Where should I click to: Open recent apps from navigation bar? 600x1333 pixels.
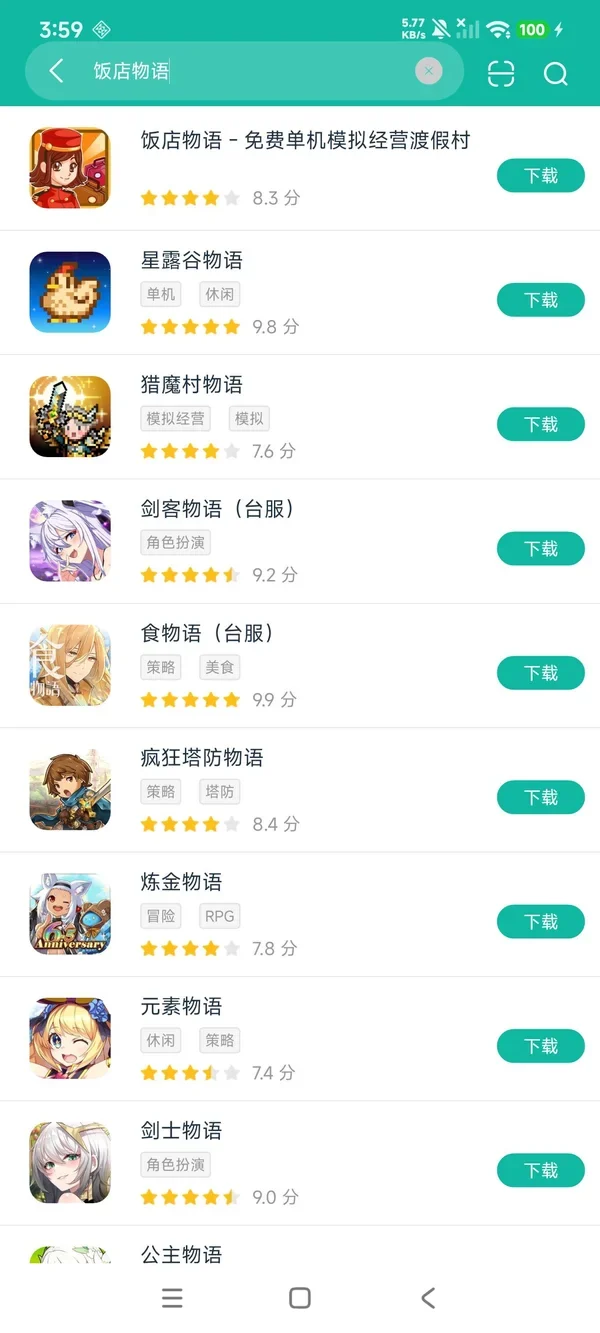[172, 1298]
